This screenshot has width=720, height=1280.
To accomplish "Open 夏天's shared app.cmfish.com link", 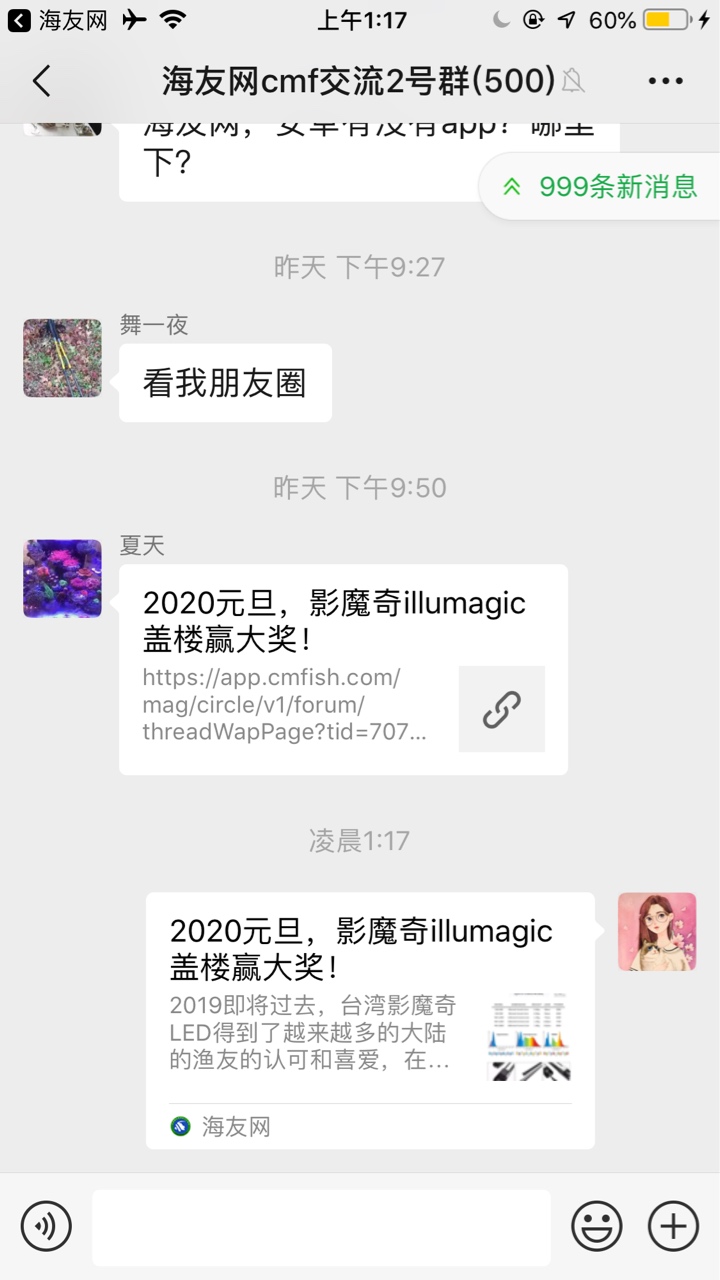I will 343,669.
